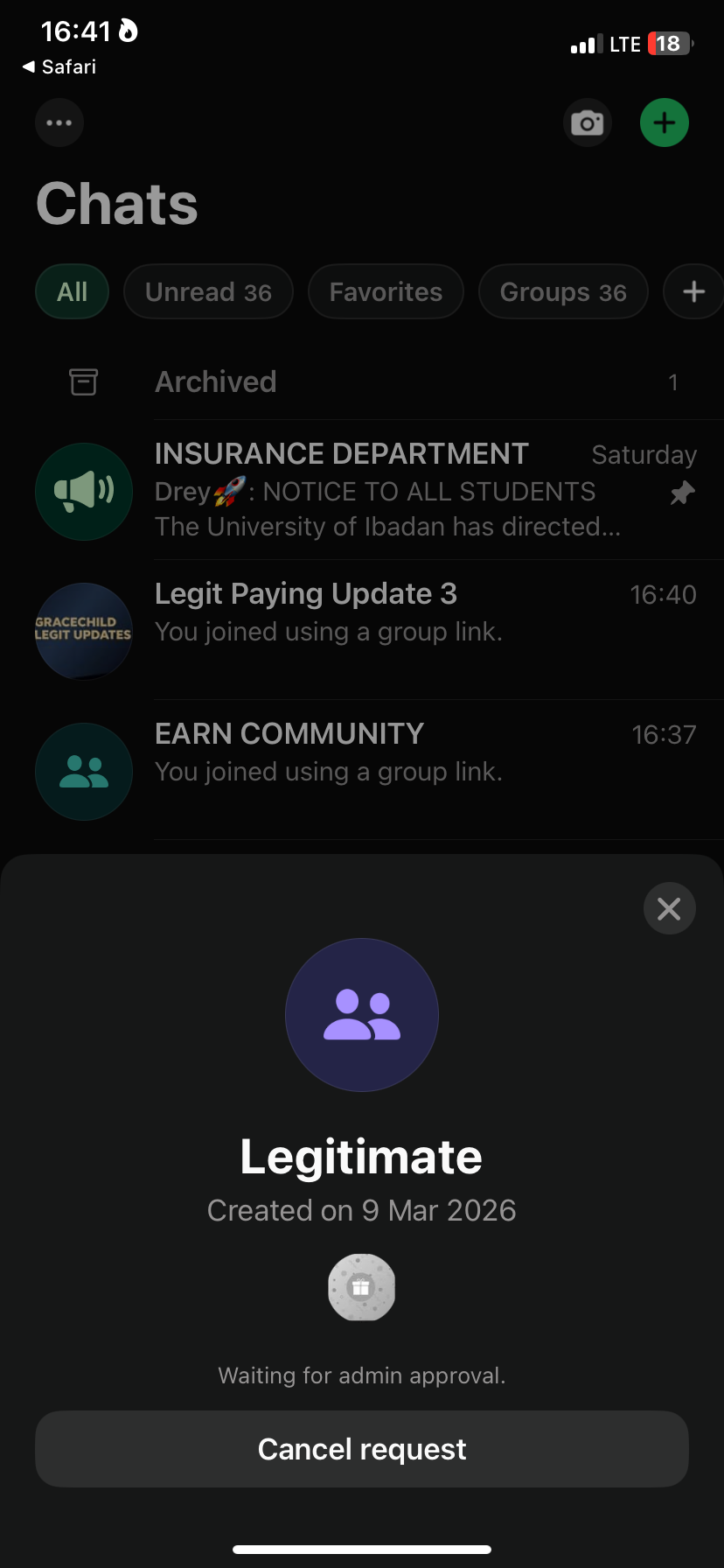
Task: Return to Safari via back link
Action: [59, 67]
